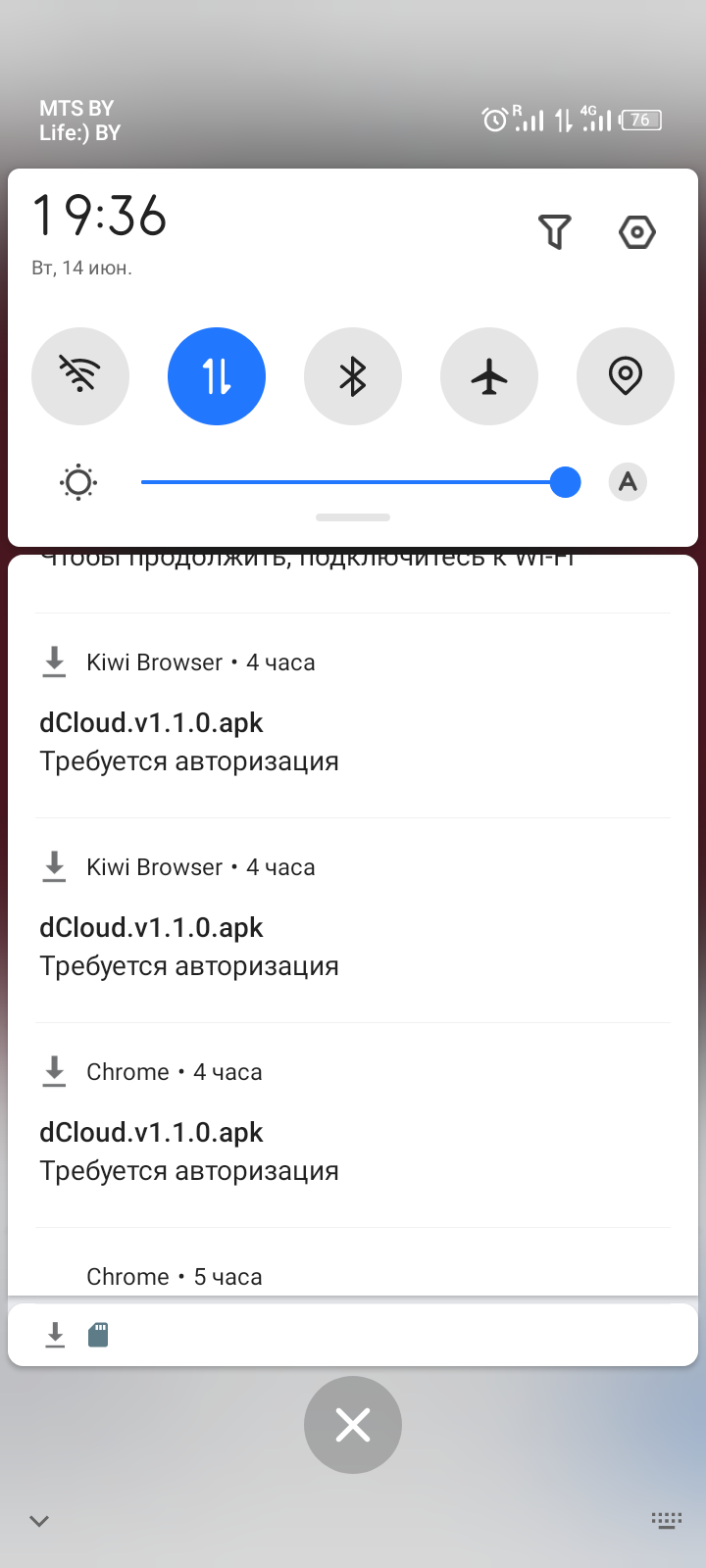Open Chrome 5 часа notification
Image resolution: width=706 pixels, height=1568 pixels.
pyautogui.click(x=353, y=1276)
